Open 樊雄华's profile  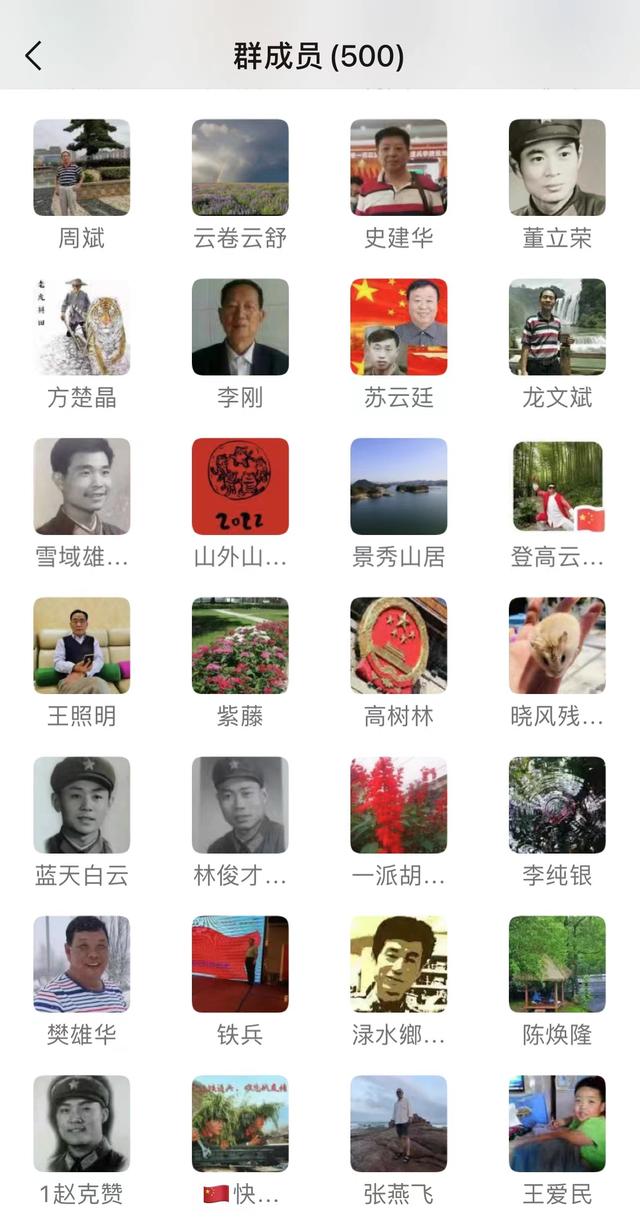pos(81,964)
